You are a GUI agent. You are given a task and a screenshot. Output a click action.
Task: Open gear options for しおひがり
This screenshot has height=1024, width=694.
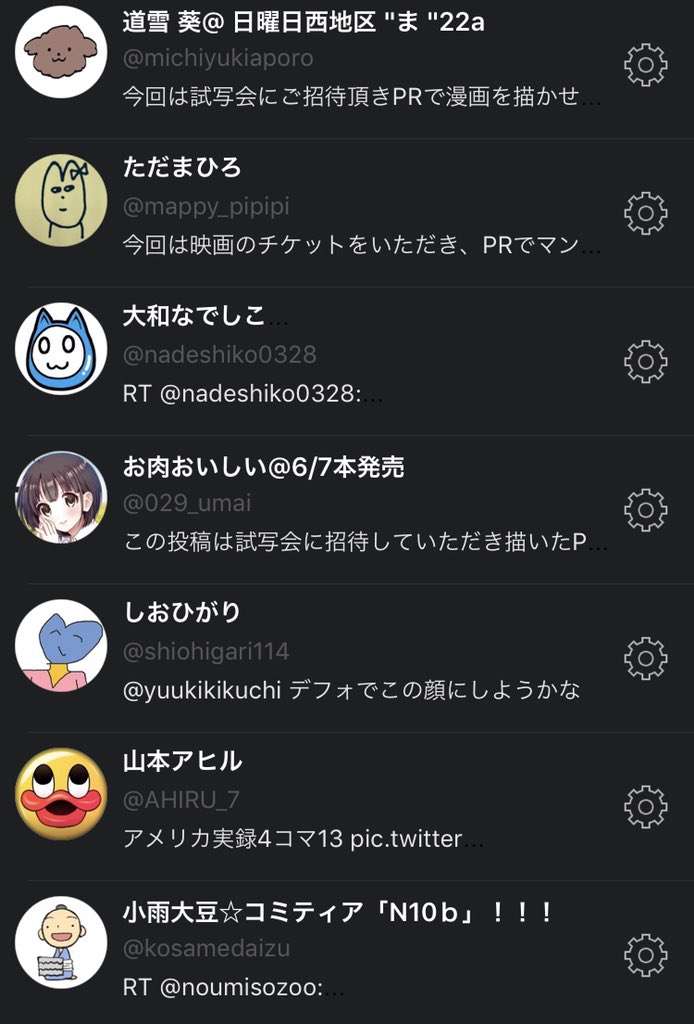tap(645, 657)
